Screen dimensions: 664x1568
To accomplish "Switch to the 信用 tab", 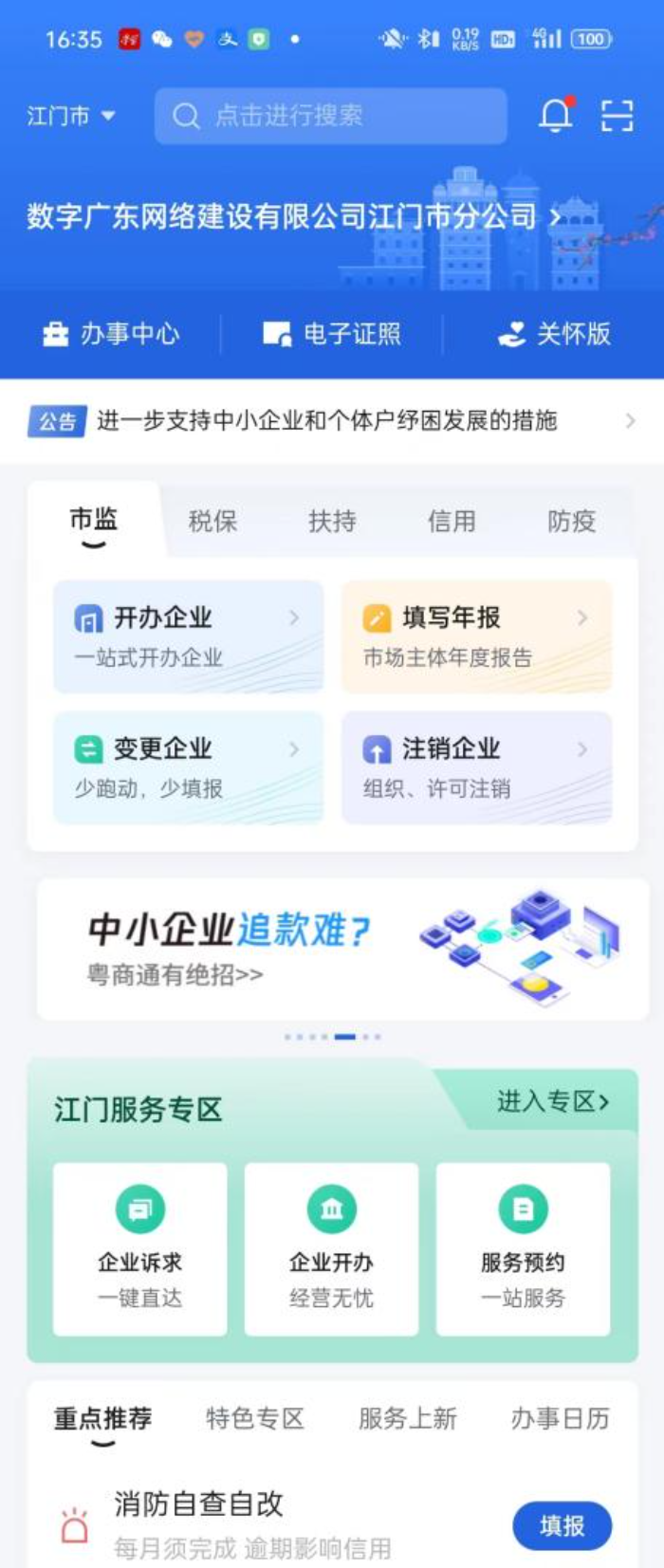I will point(452,521).
